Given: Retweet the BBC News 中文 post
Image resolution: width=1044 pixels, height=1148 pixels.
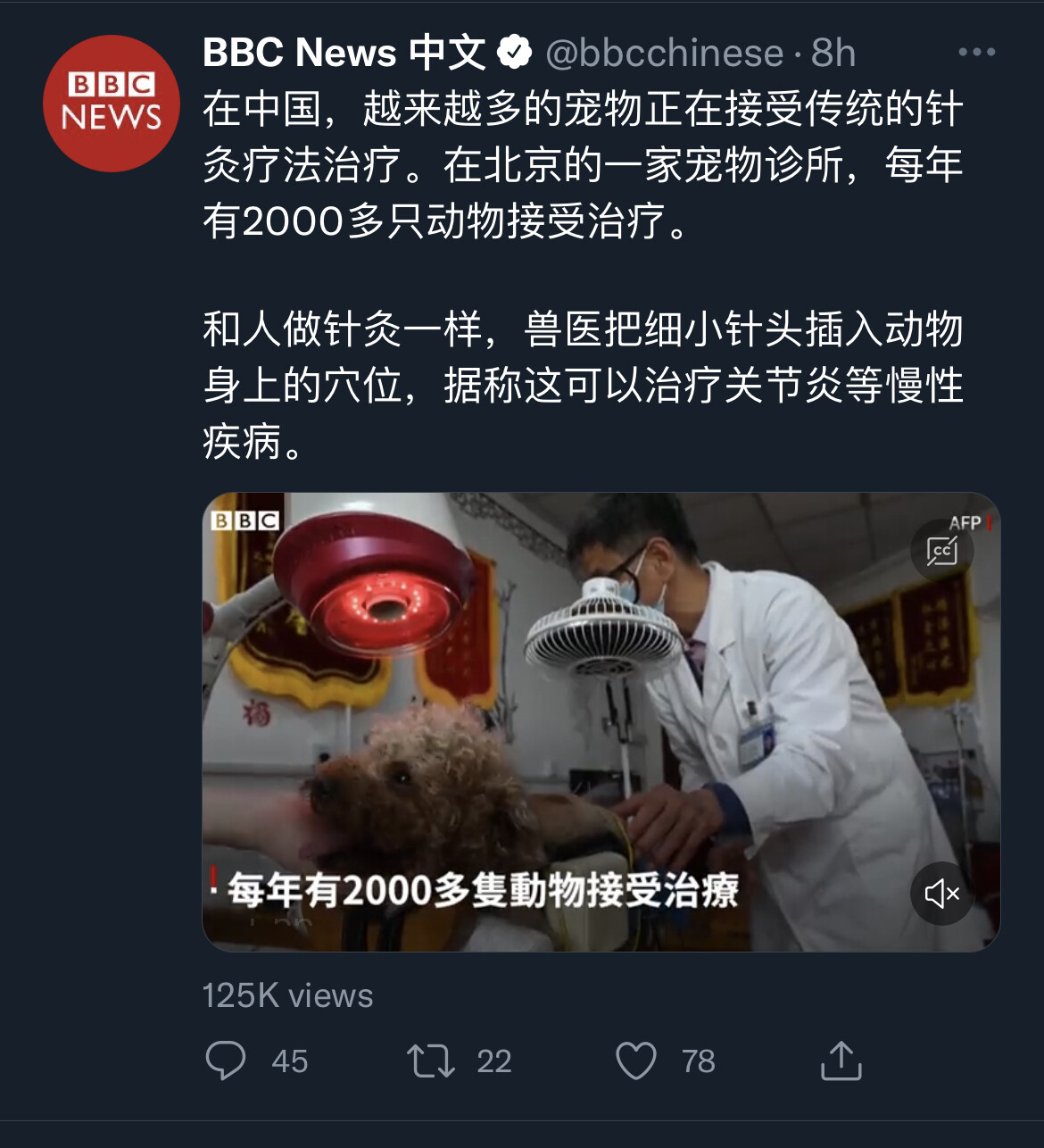Looking at the screenshot, I should 432,1061.
